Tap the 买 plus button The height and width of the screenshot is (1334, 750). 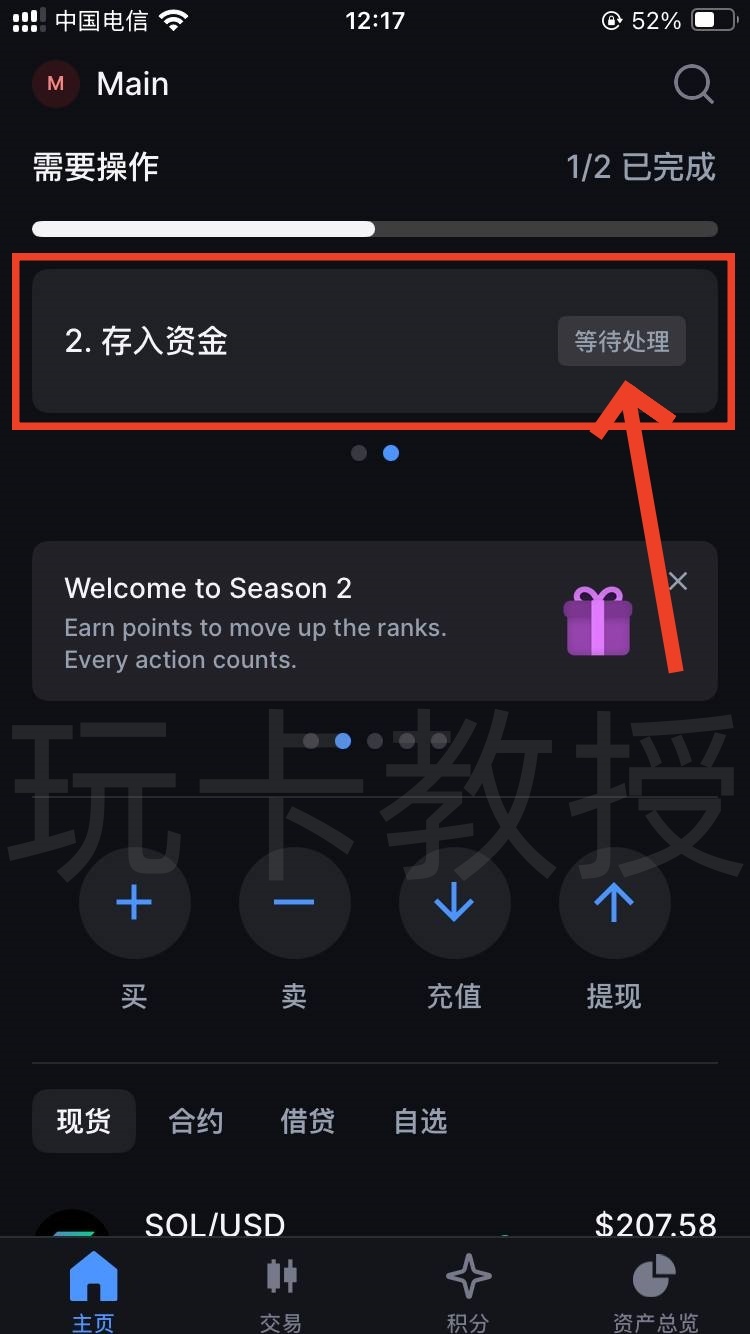[x=134, y=904]
